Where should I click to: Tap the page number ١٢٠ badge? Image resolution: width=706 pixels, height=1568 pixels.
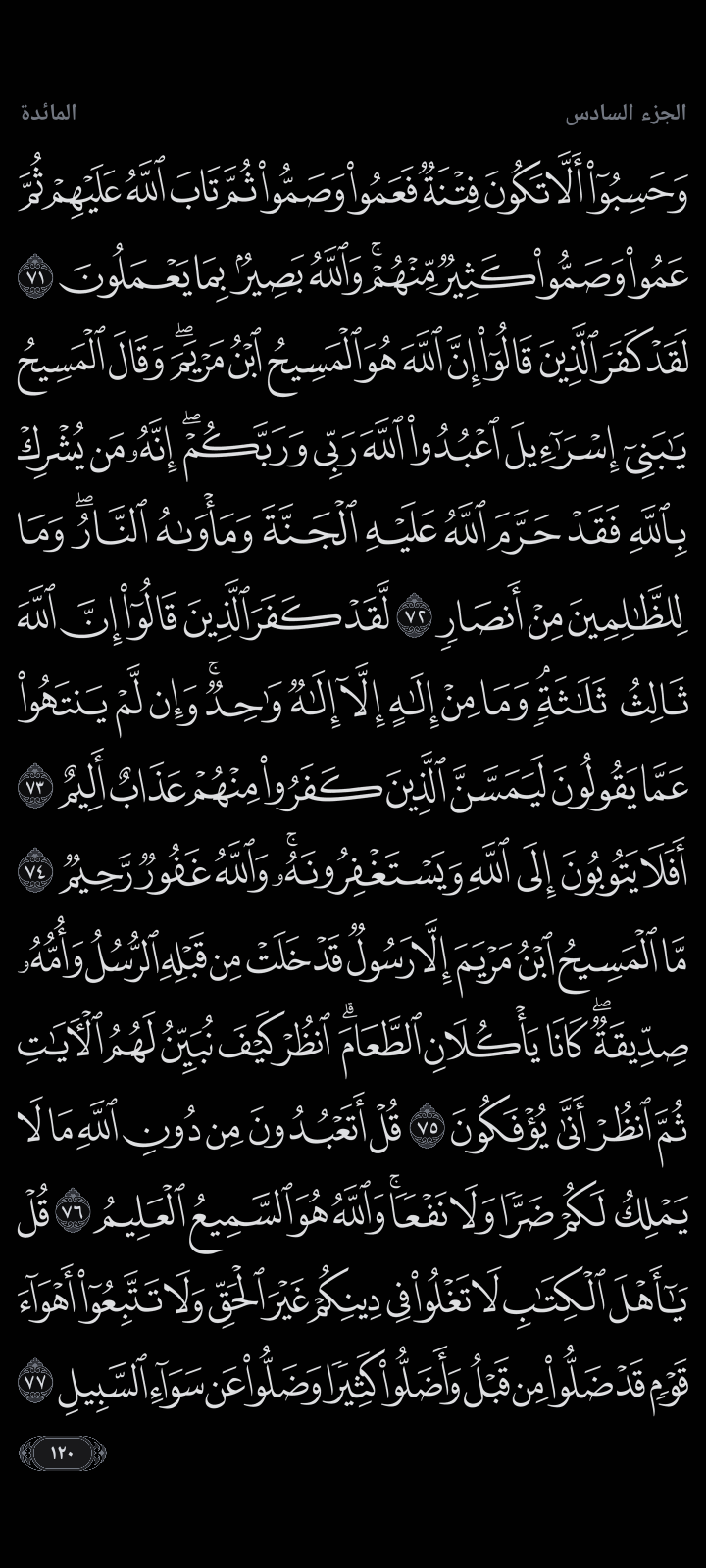point(62,1451)
